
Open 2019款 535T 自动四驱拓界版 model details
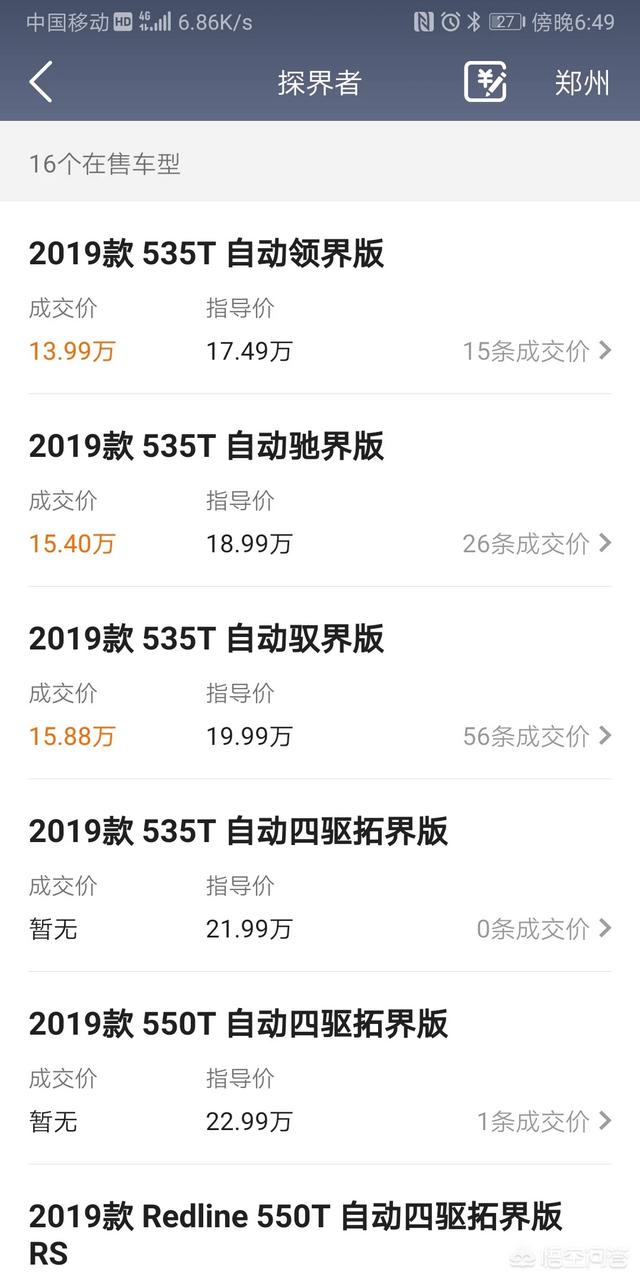pyautogui.click(x=238, y=832)
